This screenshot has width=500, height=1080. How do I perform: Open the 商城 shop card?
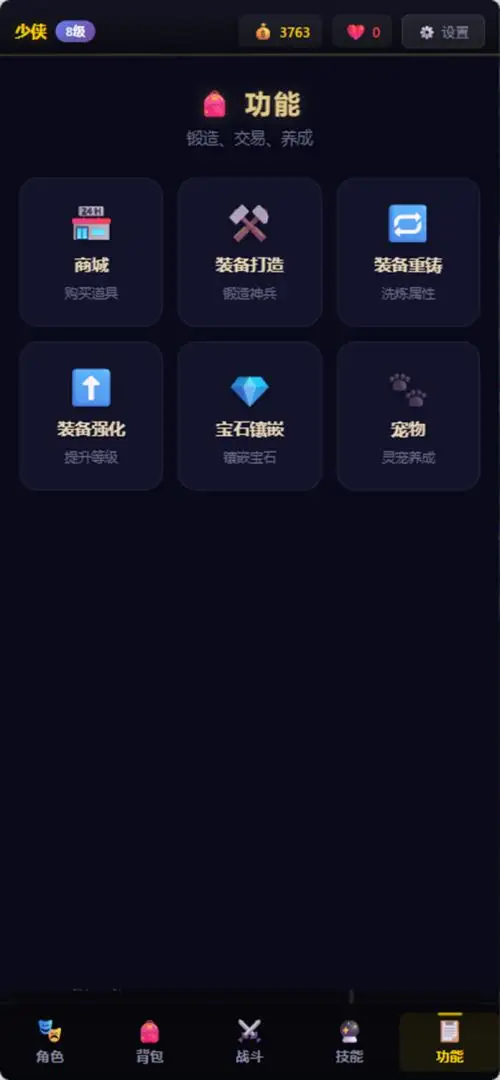click(91, 251)
